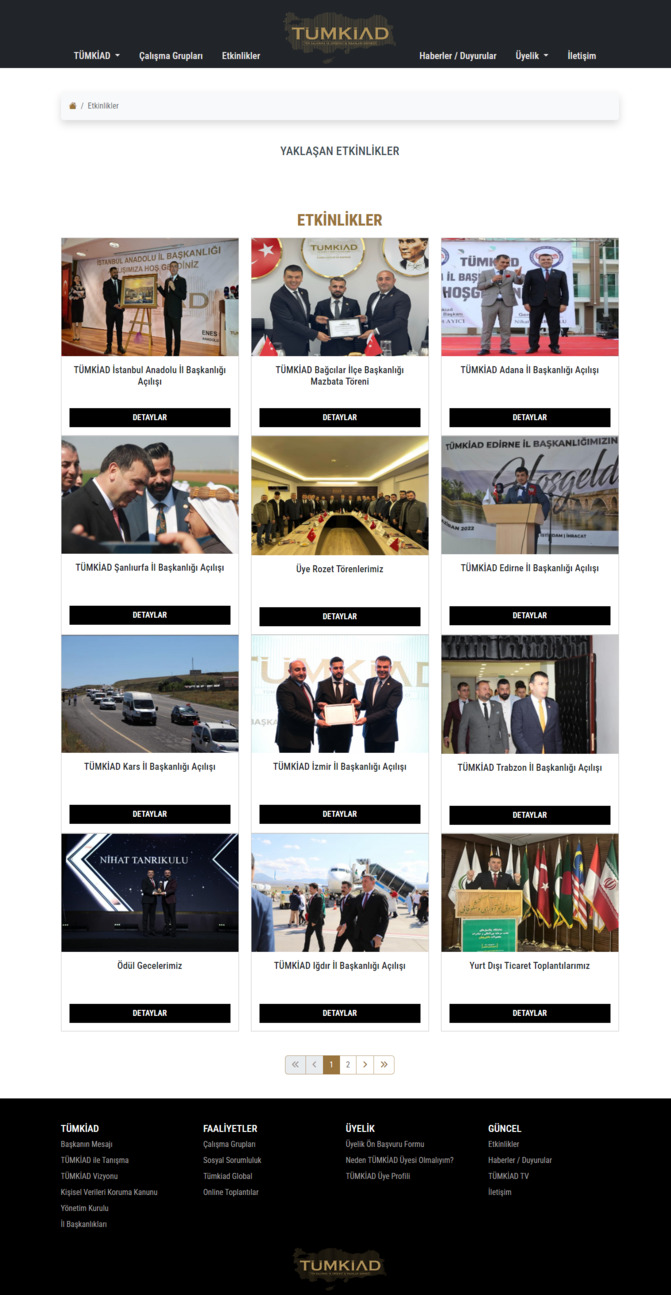The image size is (671, 1295).
Task: Go to Haberler / Duyurular in the top menu
Action: (x=458, y=56)
